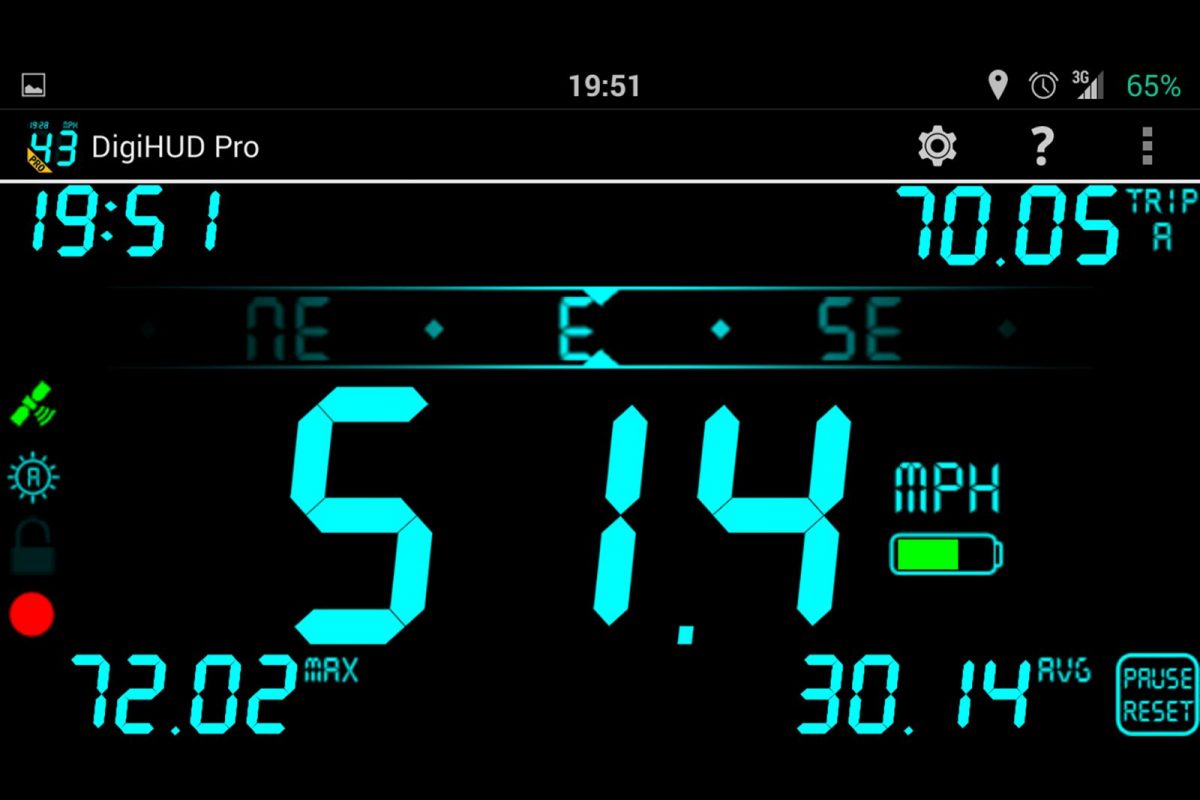The height and width of the screenshot is (800, 1200).
Task: Tap the red record dot
Action: tap(32, 614)
